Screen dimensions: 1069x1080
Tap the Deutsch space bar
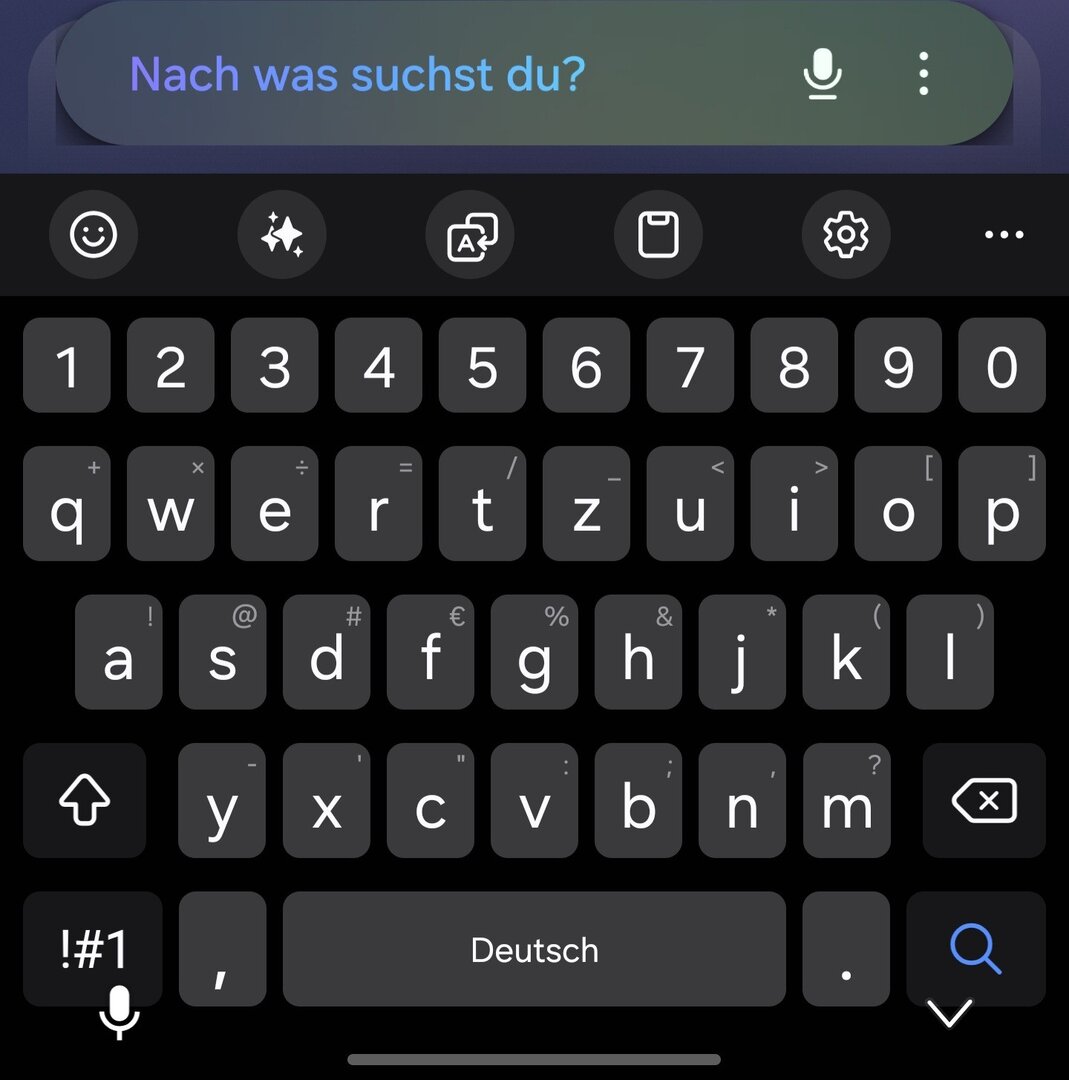534,949
